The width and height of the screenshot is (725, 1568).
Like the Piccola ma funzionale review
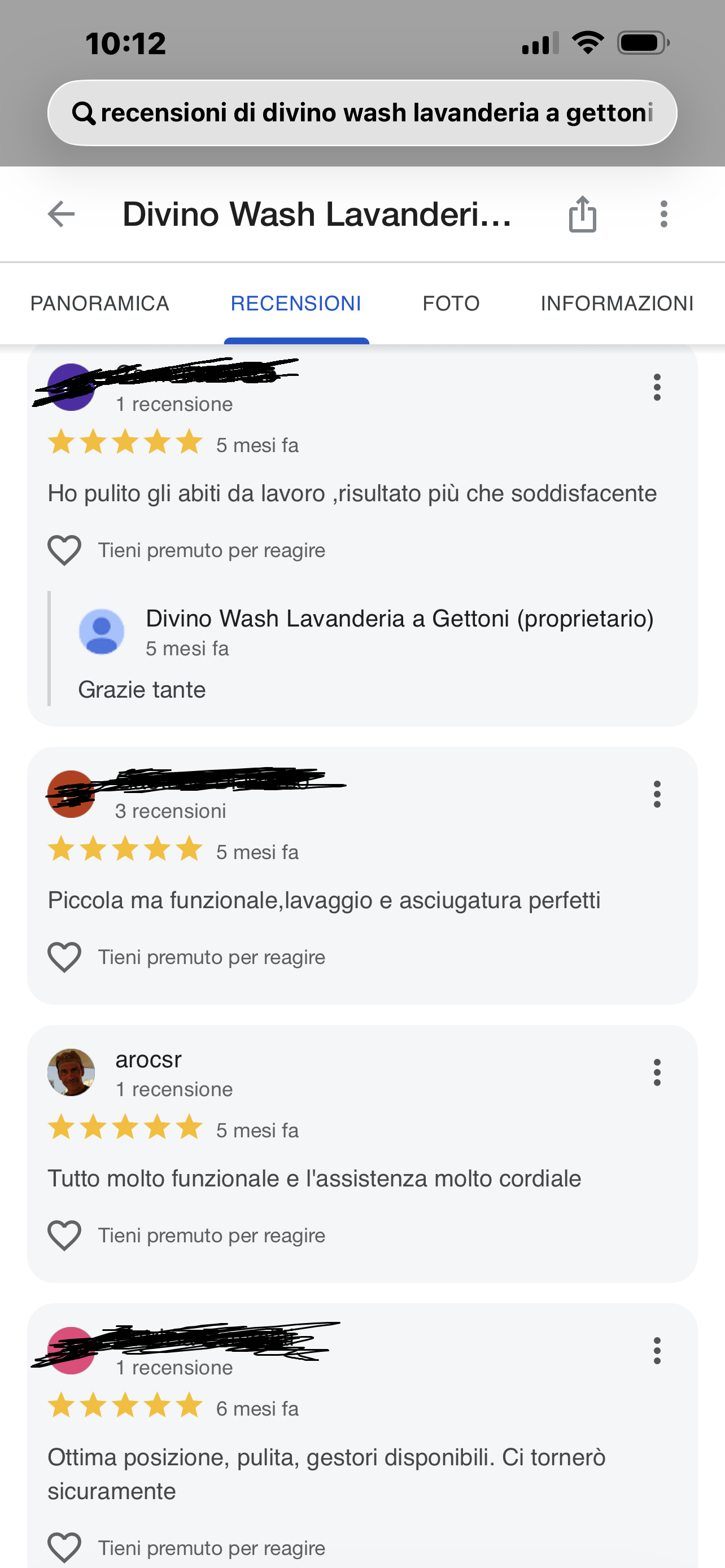(x=64, y=957)
